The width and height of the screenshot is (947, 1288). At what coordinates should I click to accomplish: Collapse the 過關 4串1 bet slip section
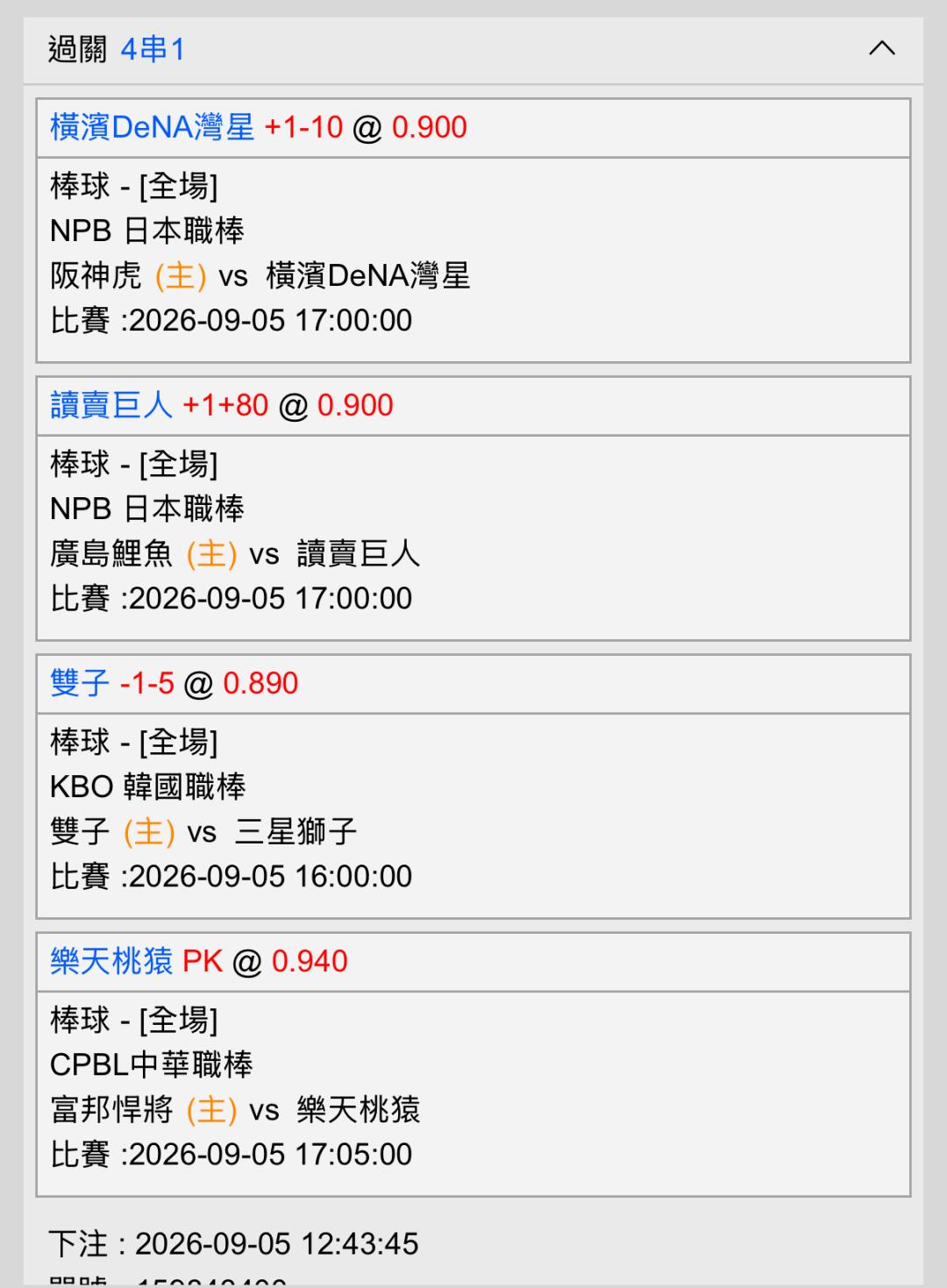[881, 48]
